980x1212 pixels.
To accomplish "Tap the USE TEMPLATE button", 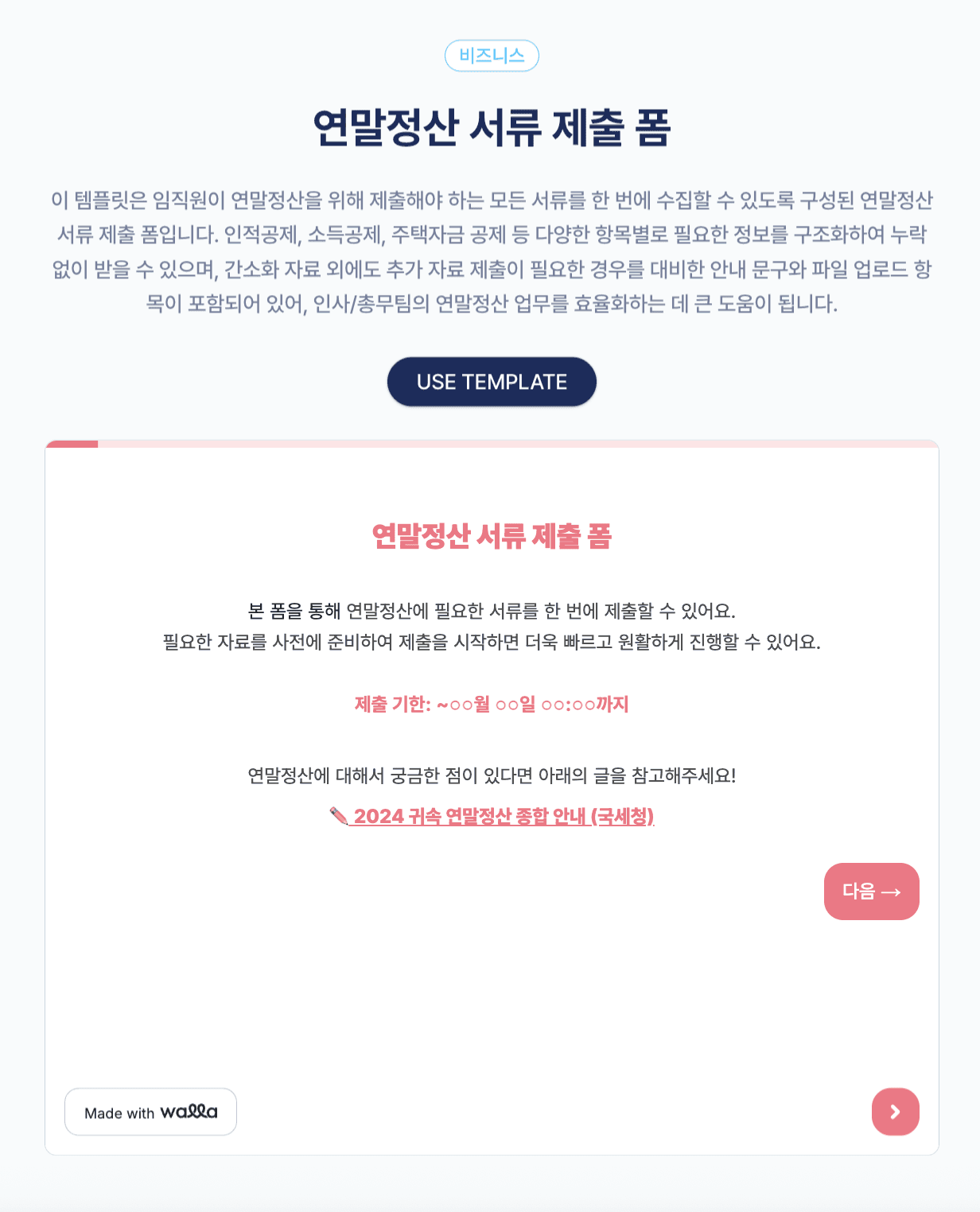I will 492,382.
